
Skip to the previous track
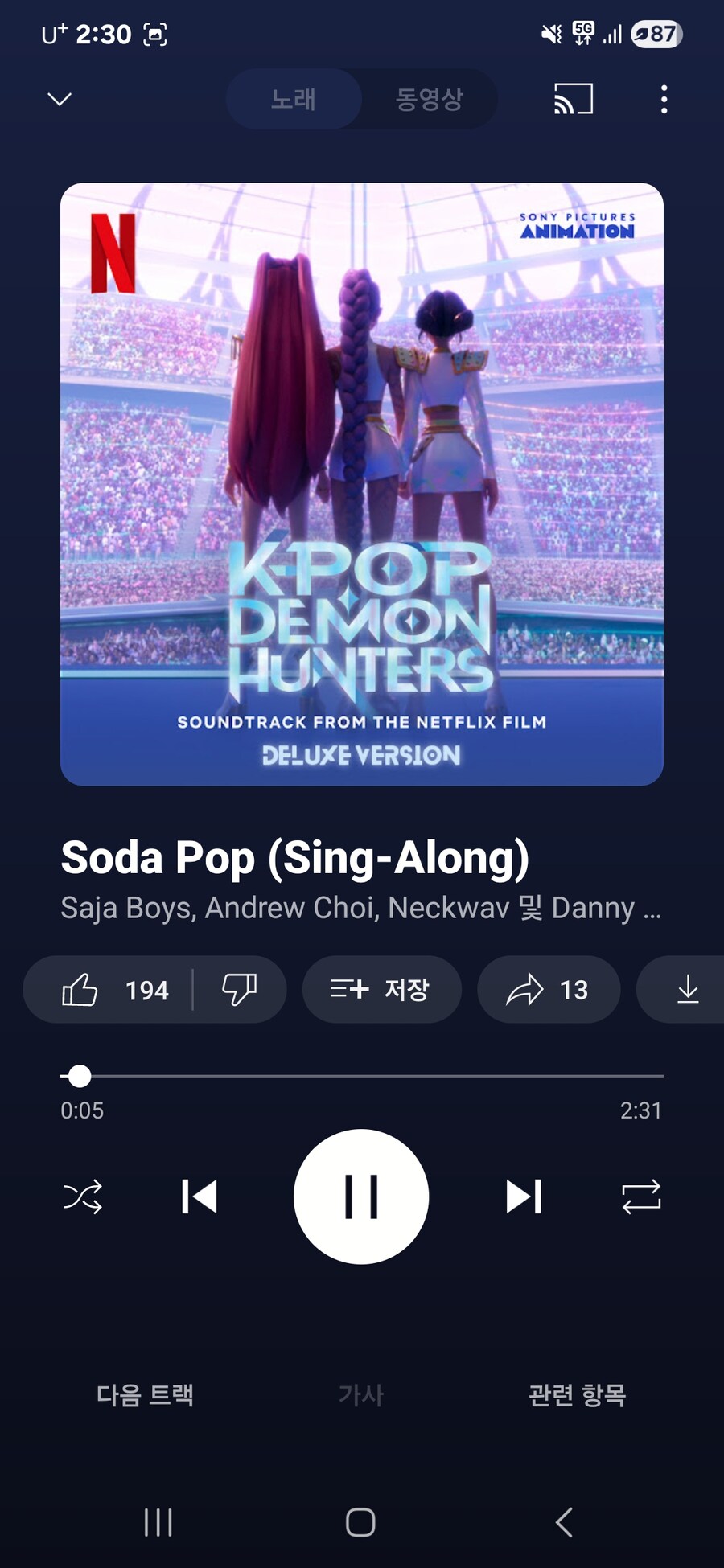coord(200,1197)
